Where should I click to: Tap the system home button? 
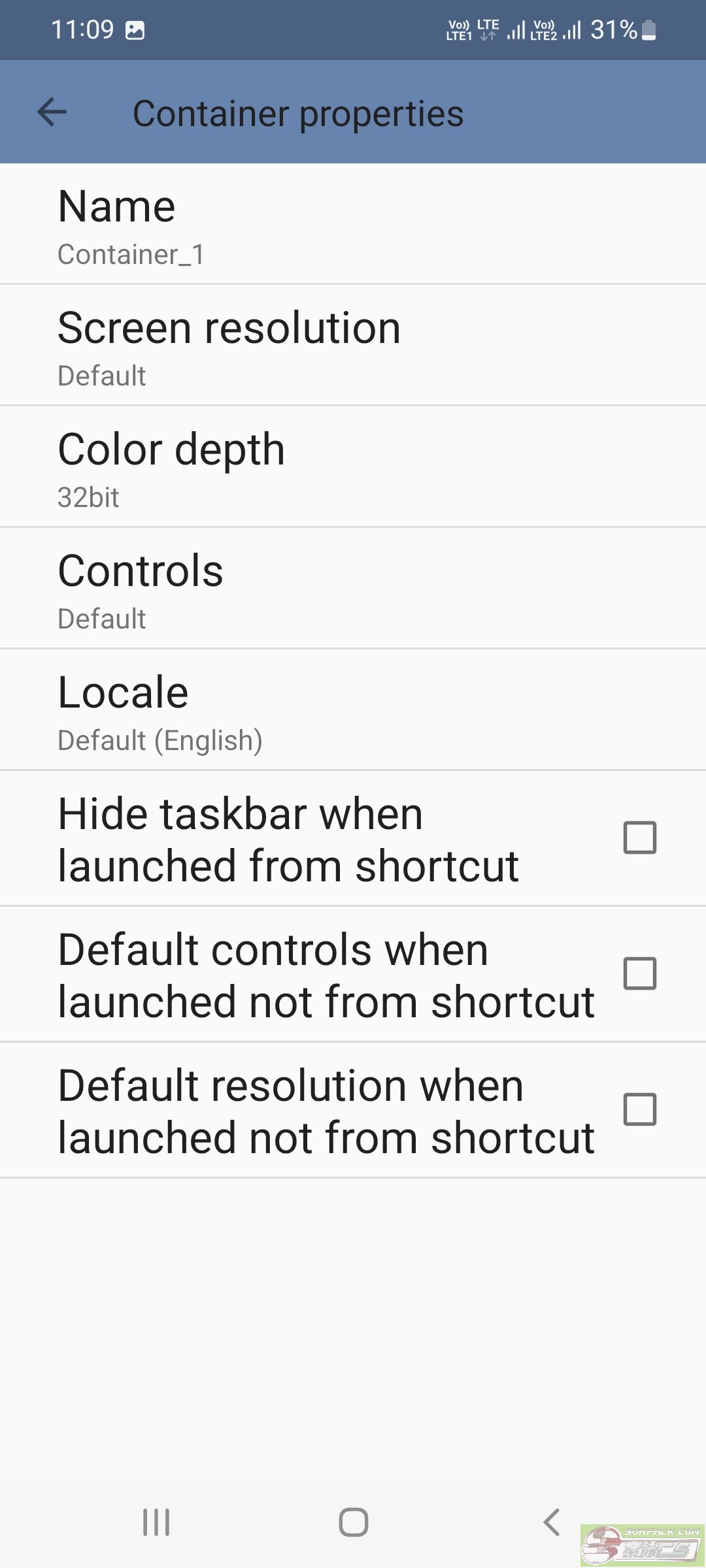point(353,1522)
